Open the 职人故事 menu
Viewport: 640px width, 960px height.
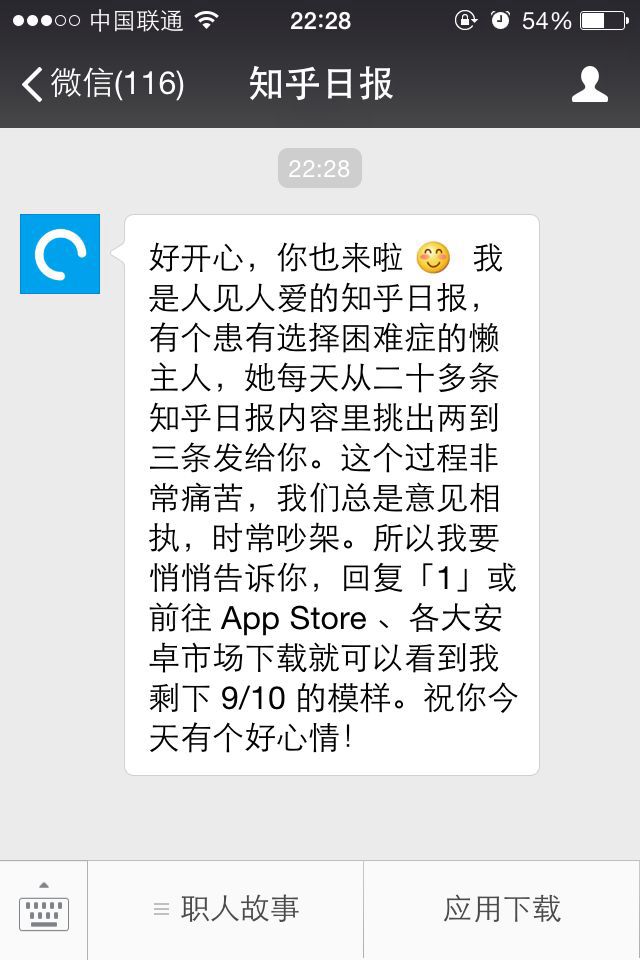point(226,909)
